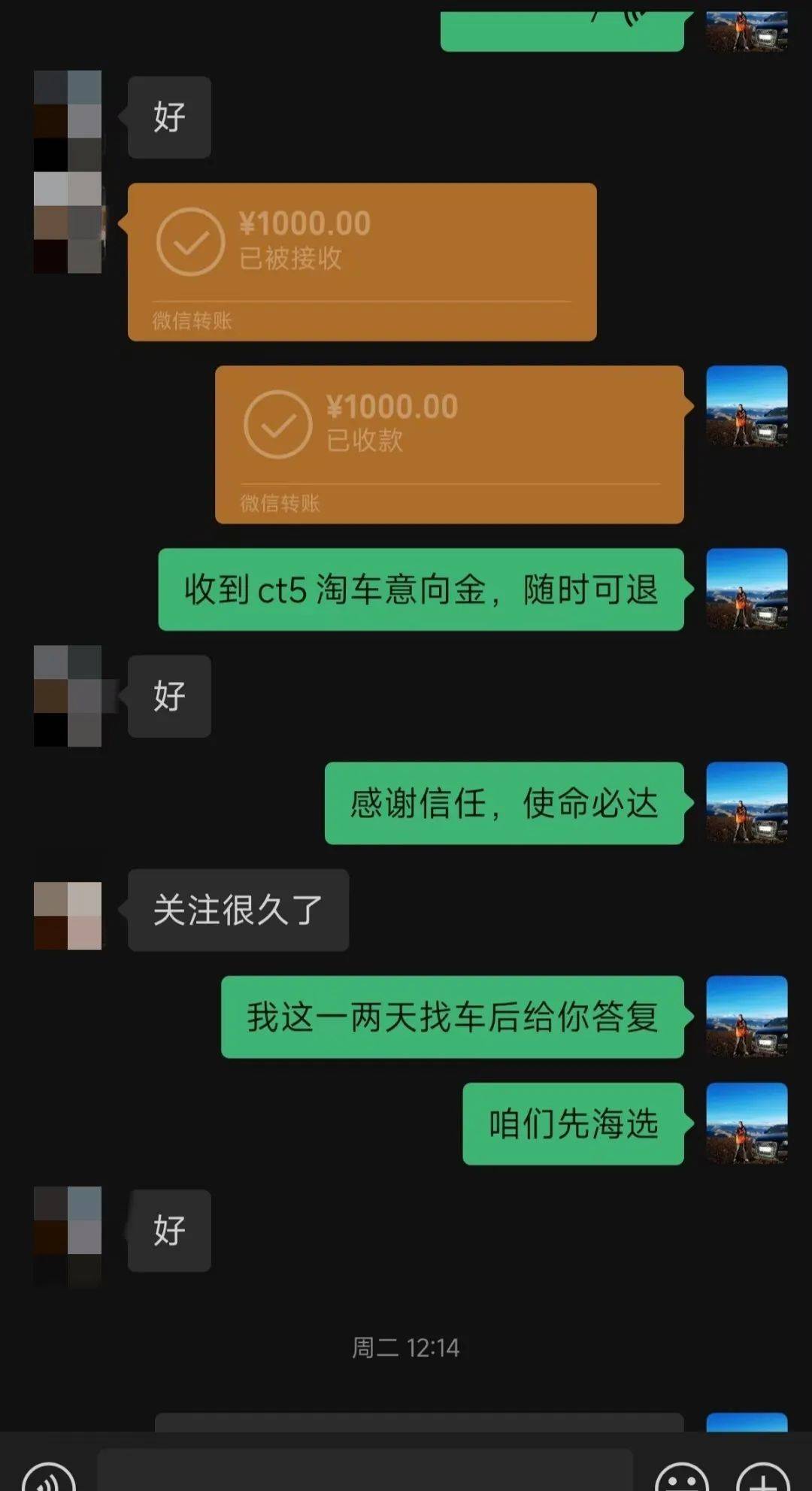Open the ¥1000.00 transfer marked 已收款
Viewport: 812px width, 1491px height.
click(x=449, y=444)
